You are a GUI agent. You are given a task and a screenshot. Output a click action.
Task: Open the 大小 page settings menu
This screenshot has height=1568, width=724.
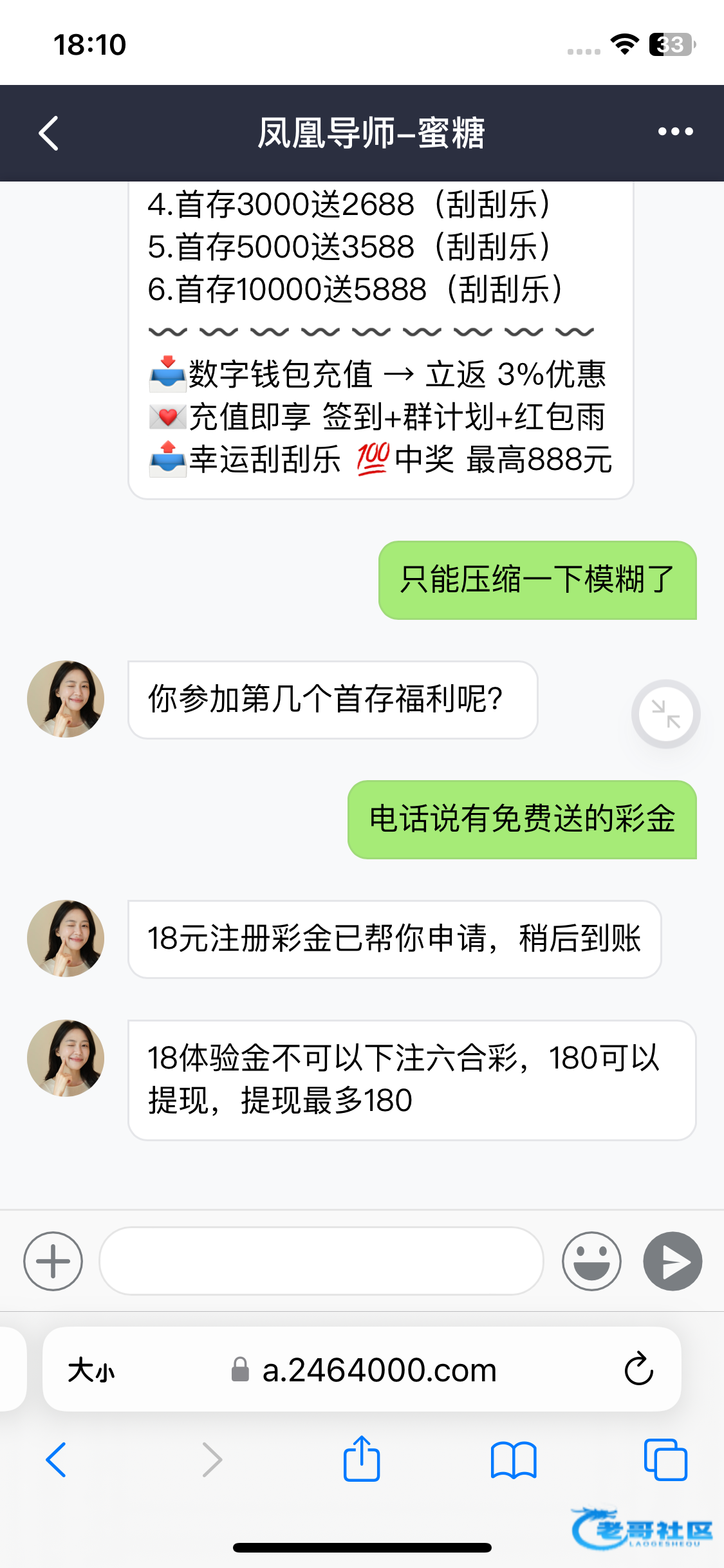point(91,1370)
